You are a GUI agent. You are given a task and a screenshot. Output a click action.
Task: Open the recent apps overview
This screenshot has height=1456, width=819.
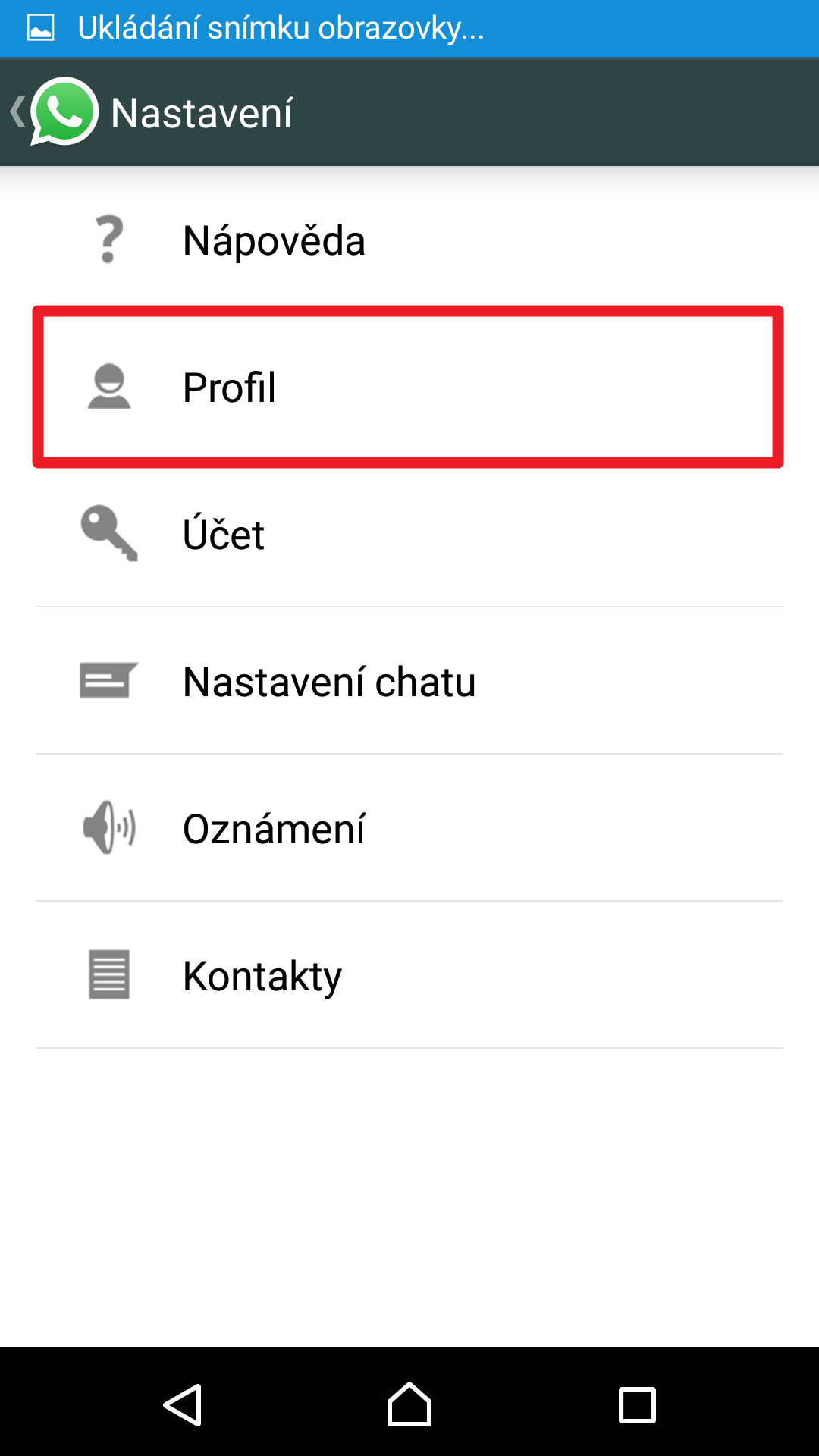[637, 1405]
